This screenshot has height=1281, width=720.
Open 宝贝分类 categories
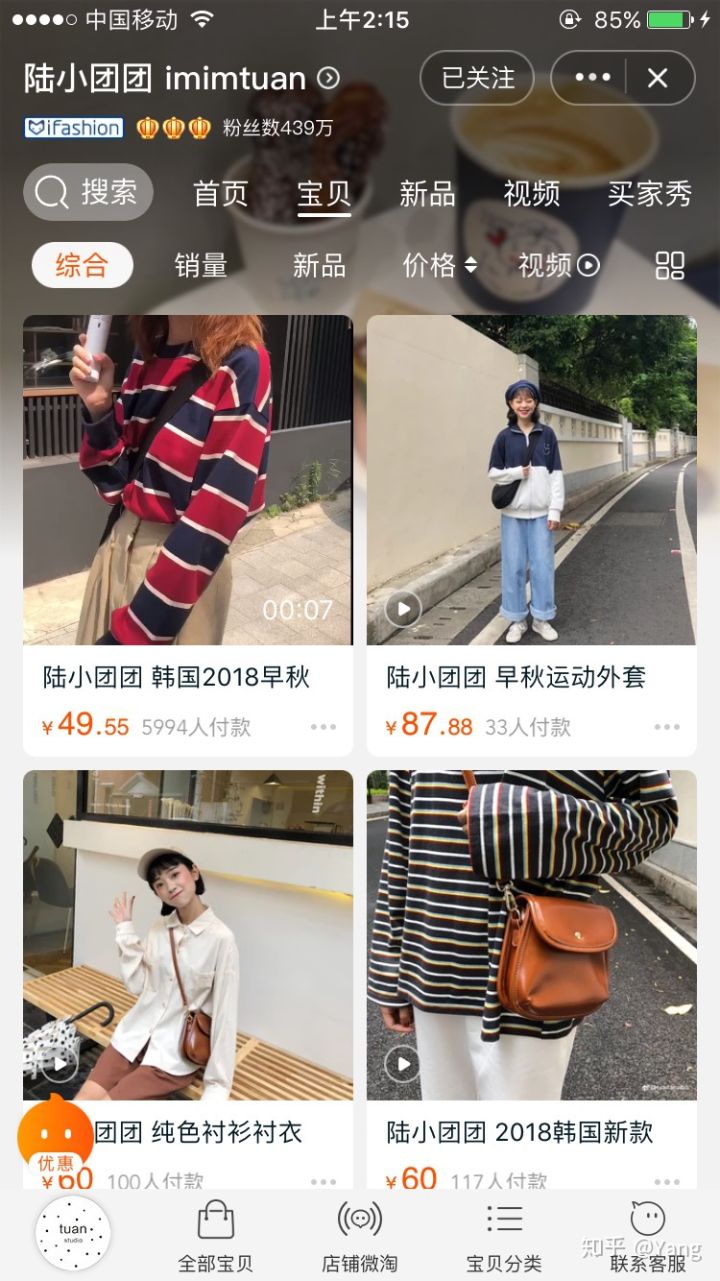point(504,1235)
